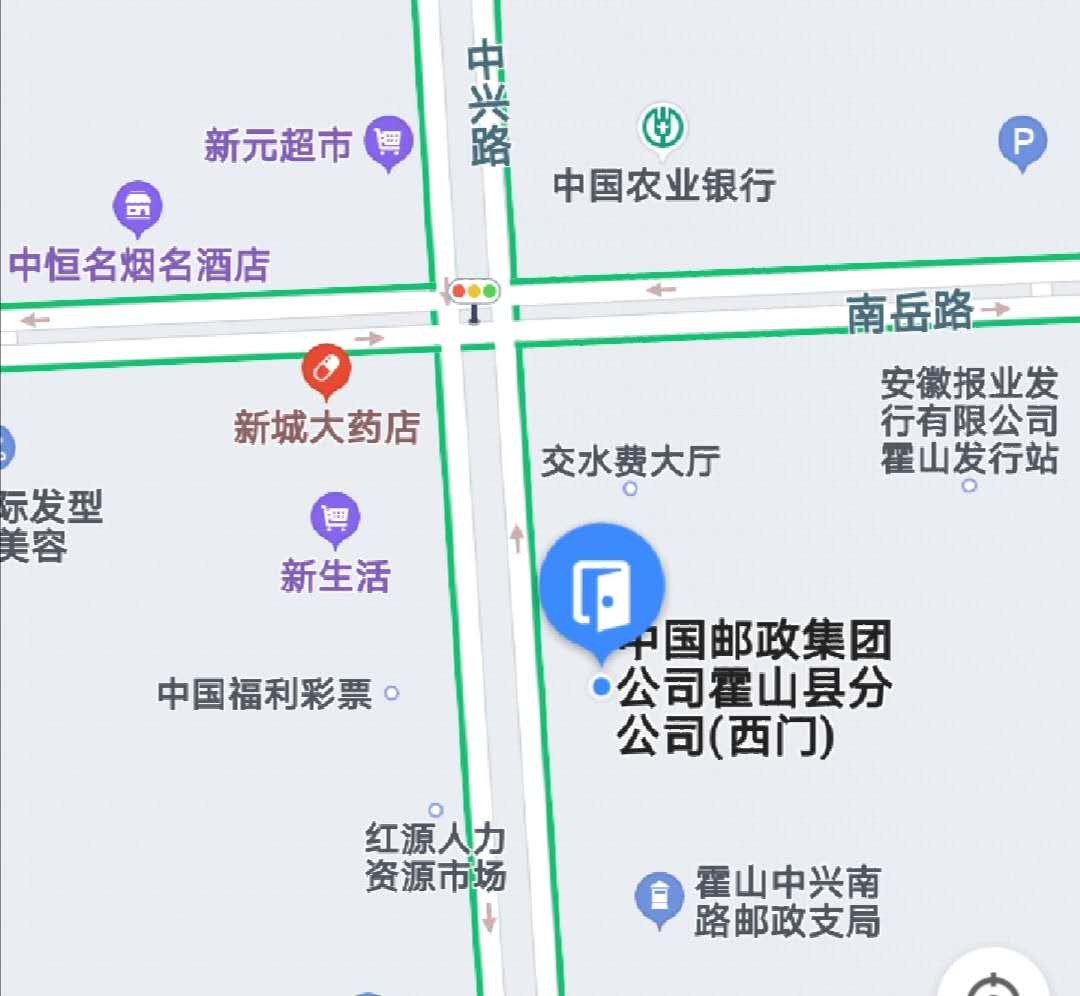Open the 霍山中兴南路邮政支局 post office marker
1080x996 pixels.
click(x=659, y=895)
